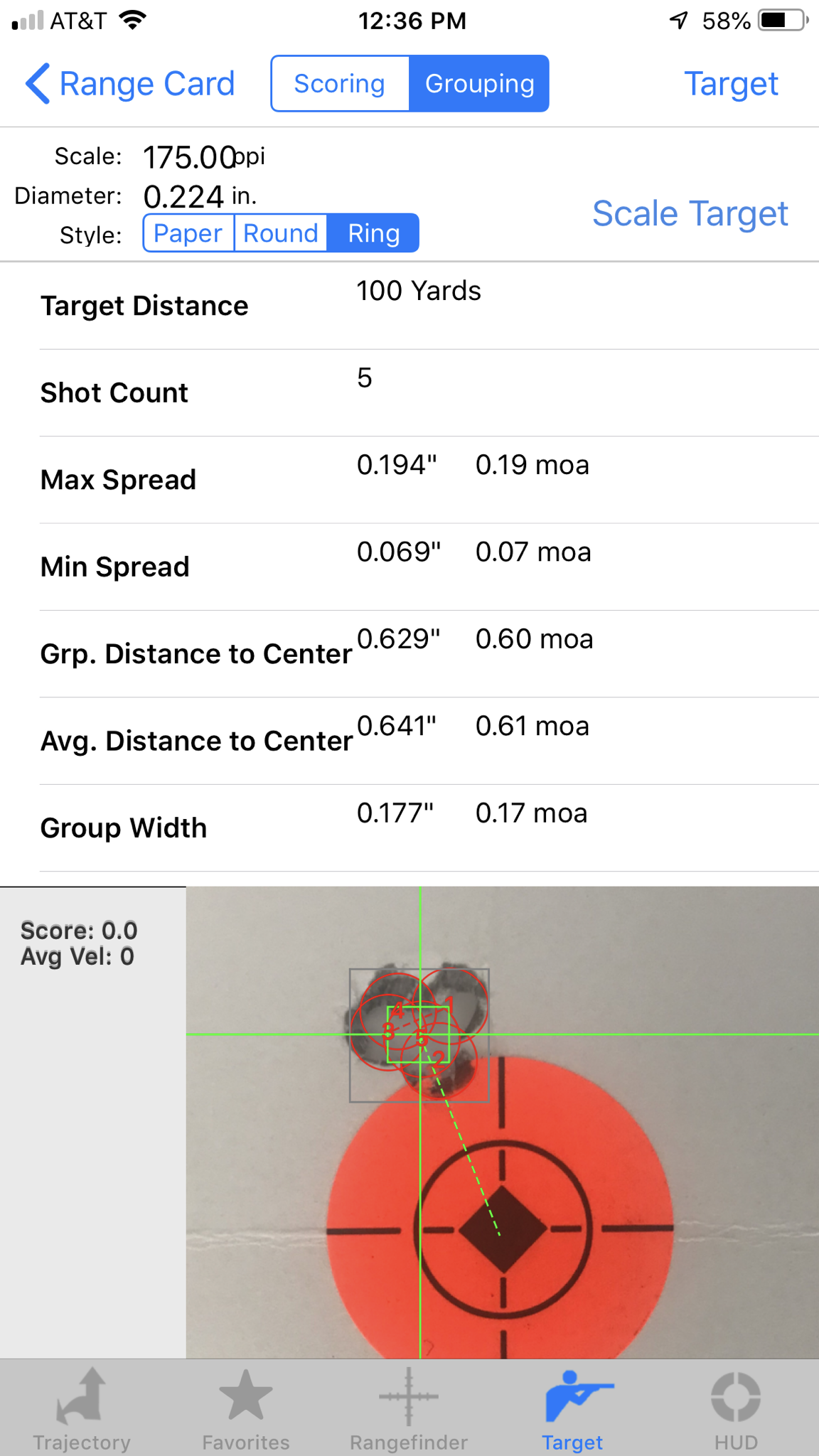Viewport: 819px width, 1456px height.
Task: Choose the Round style
Action: tap(281, 233)
